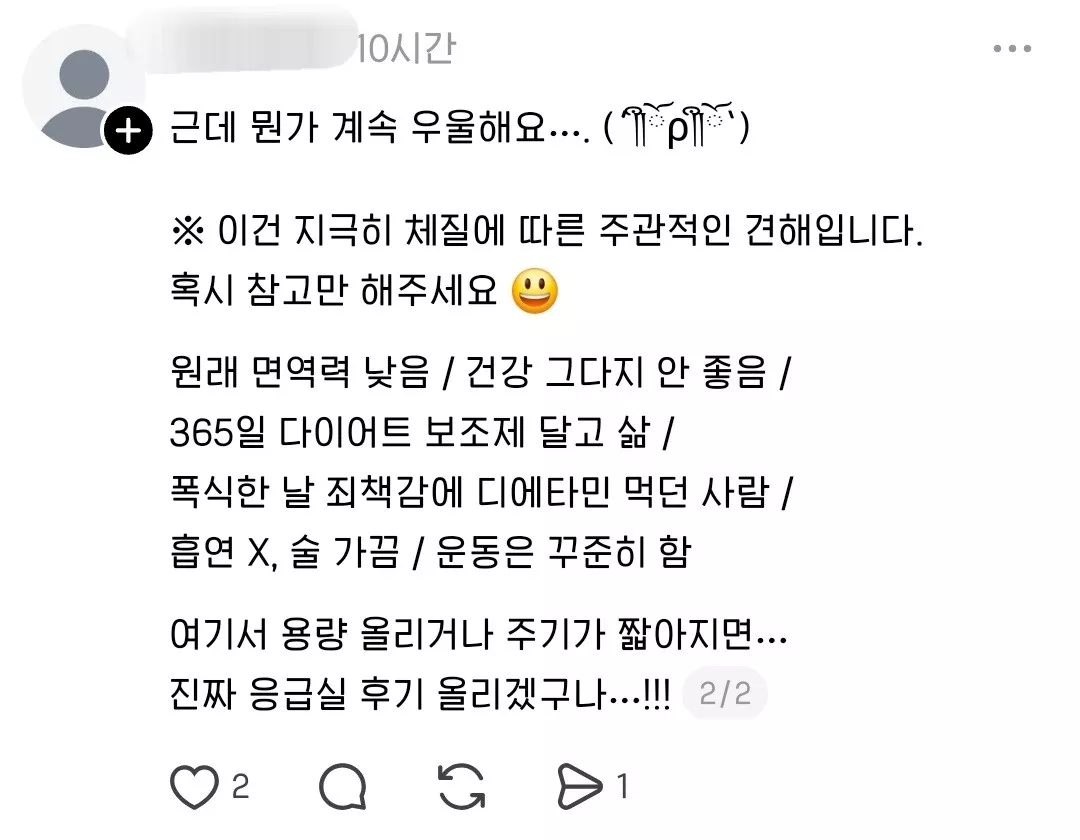Open the three-dot overflow menu
This screenshot has width=1080, height=840.
(1012, 48)
